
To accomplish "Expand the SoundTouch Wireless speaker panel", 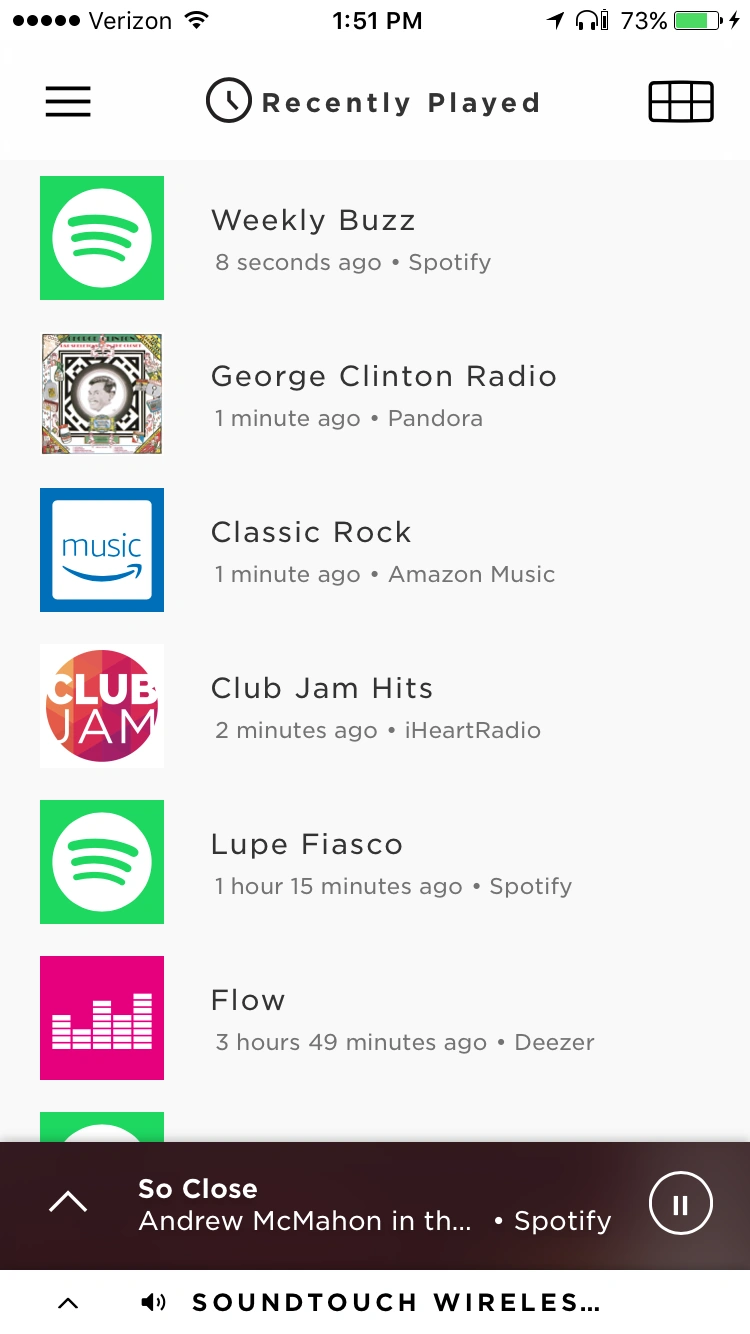I will click(68, 1302).
